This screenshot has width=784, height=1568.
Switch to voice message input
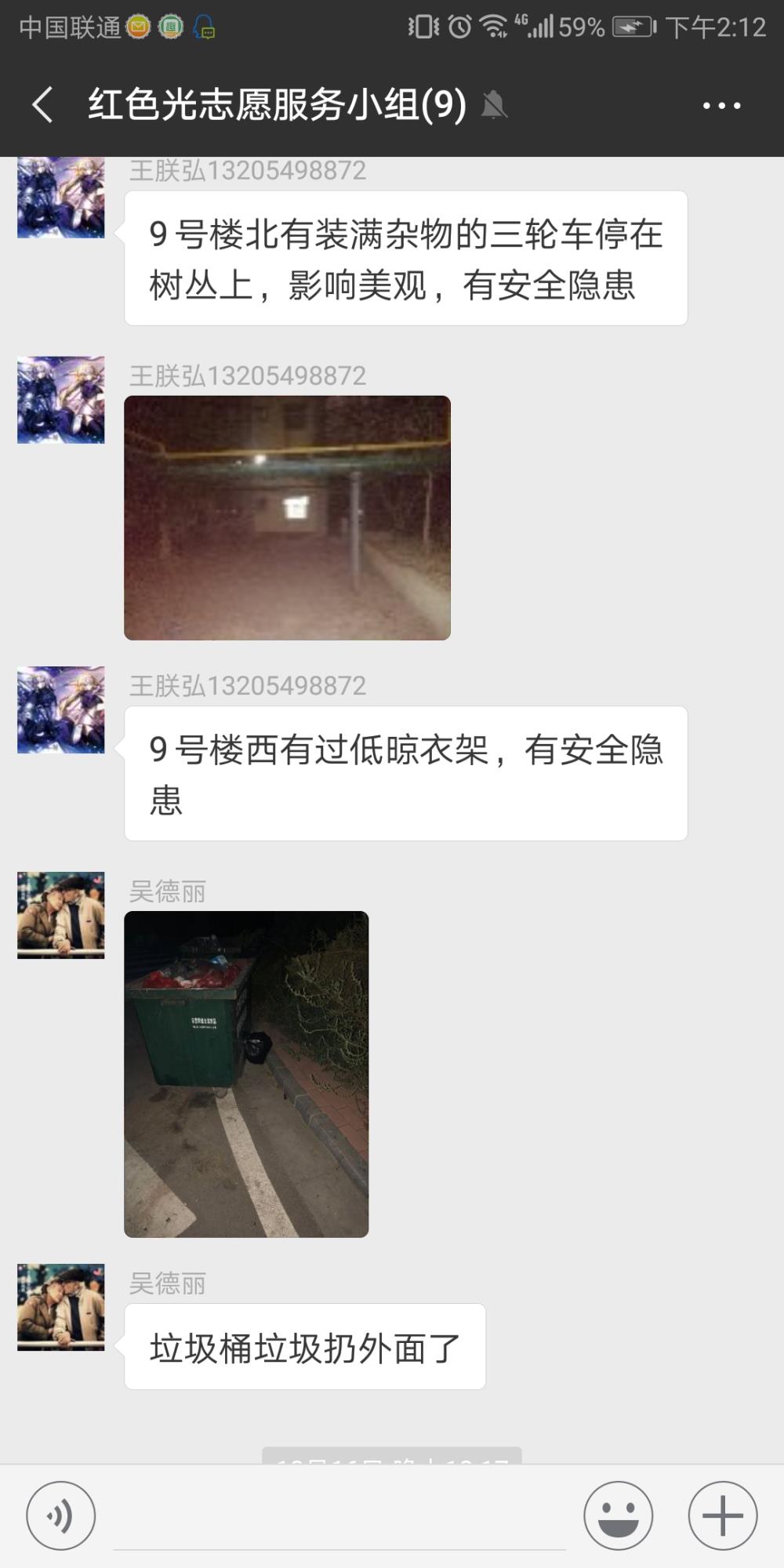(61, 1515)
